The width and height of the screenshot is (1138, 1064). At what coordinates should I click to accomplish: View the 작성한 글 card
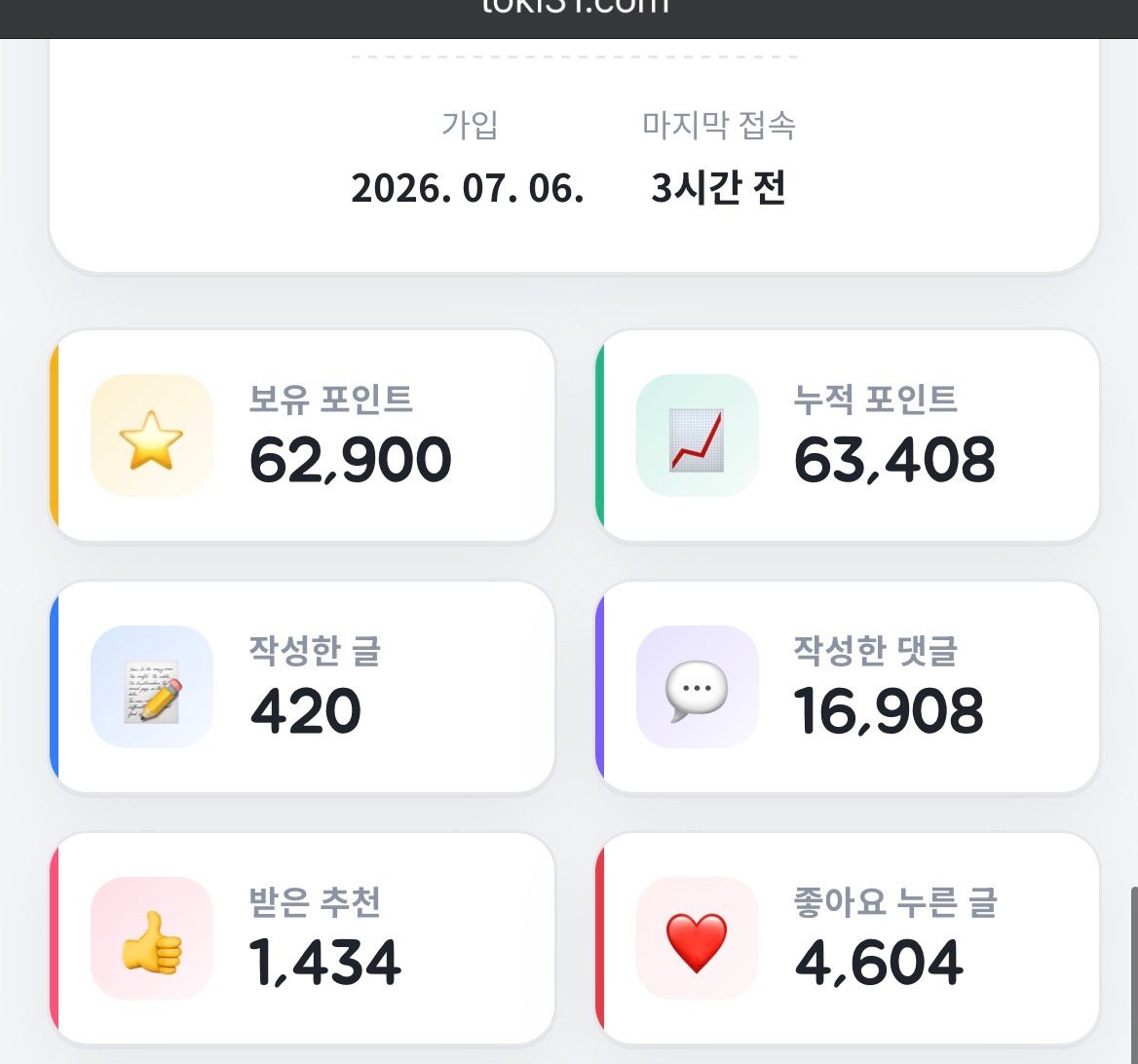303,687
